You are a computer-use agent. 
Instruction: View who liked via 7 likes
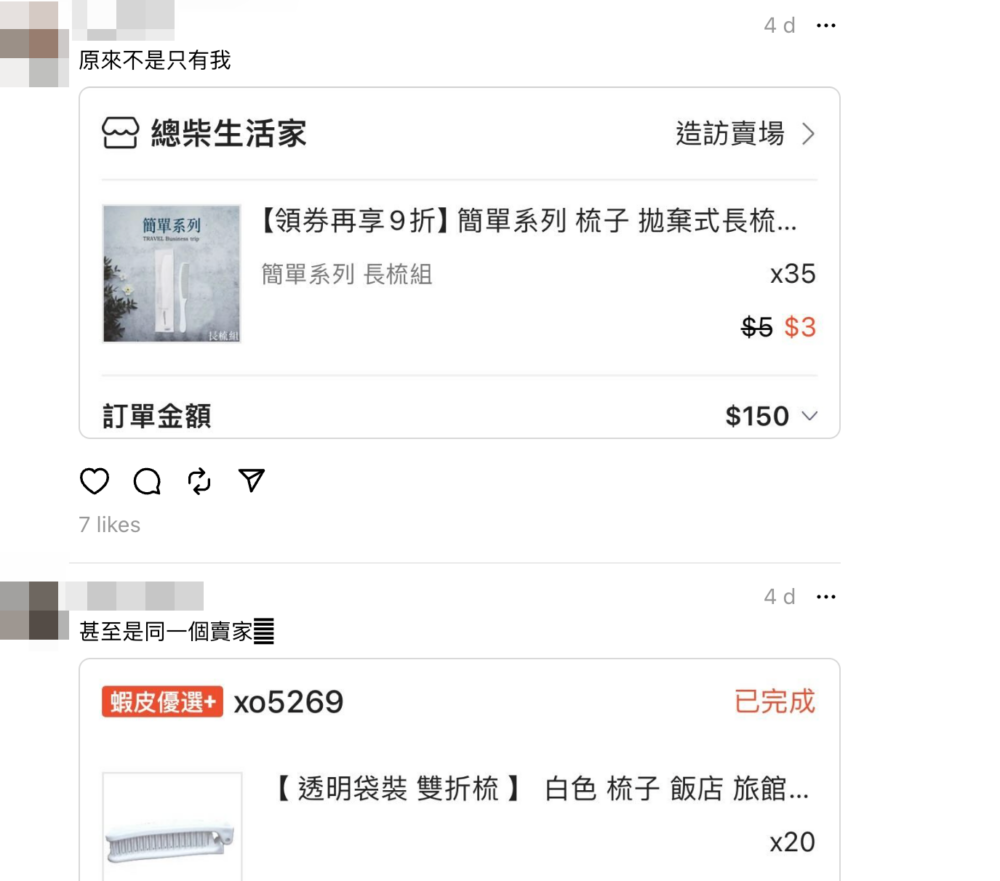pyautogui.click(x=110, y=525)
